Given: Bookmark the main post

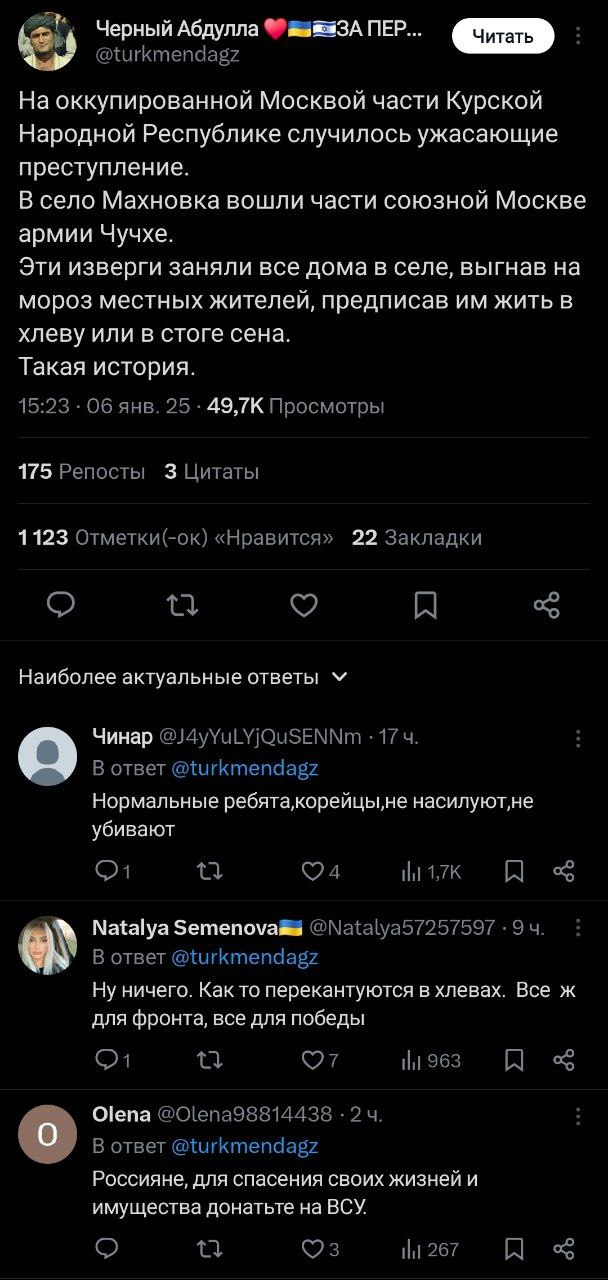Looking at the screenshot, I should (x=425, y=604).
